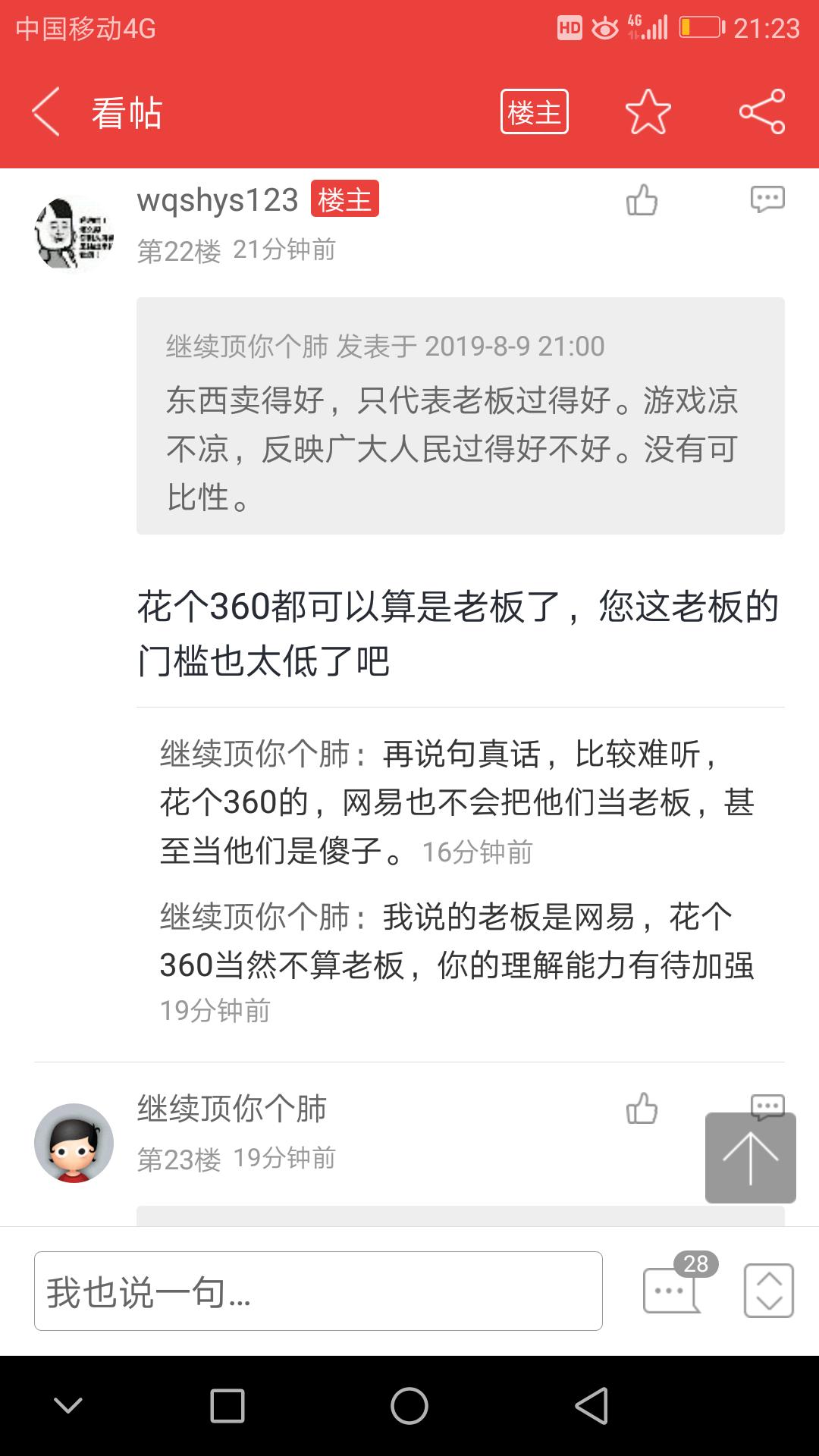Viewport: 819px width, 1456px height.
Task: Share this thread
Action: (x=761, y=112)
